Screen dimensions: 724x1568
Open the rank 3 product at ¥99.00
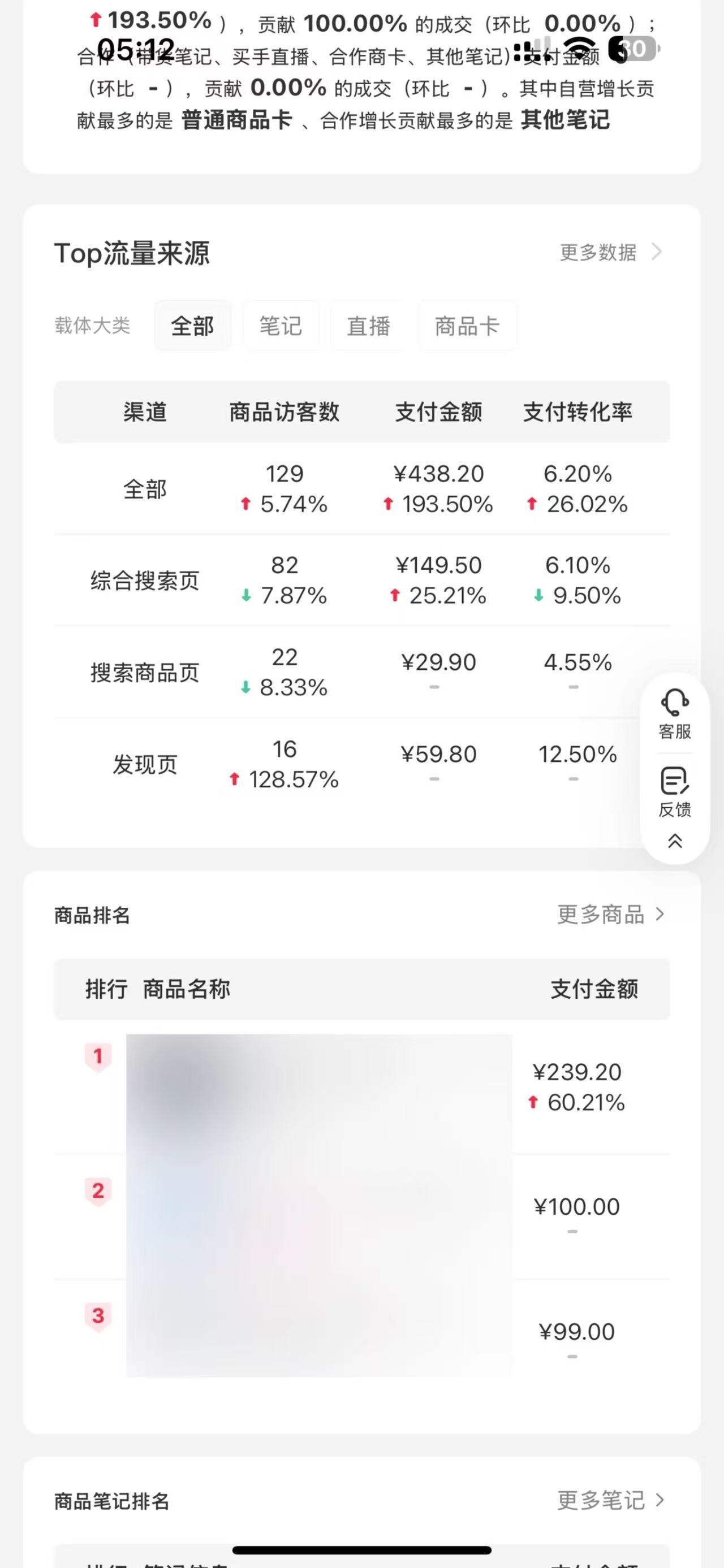318,1333
